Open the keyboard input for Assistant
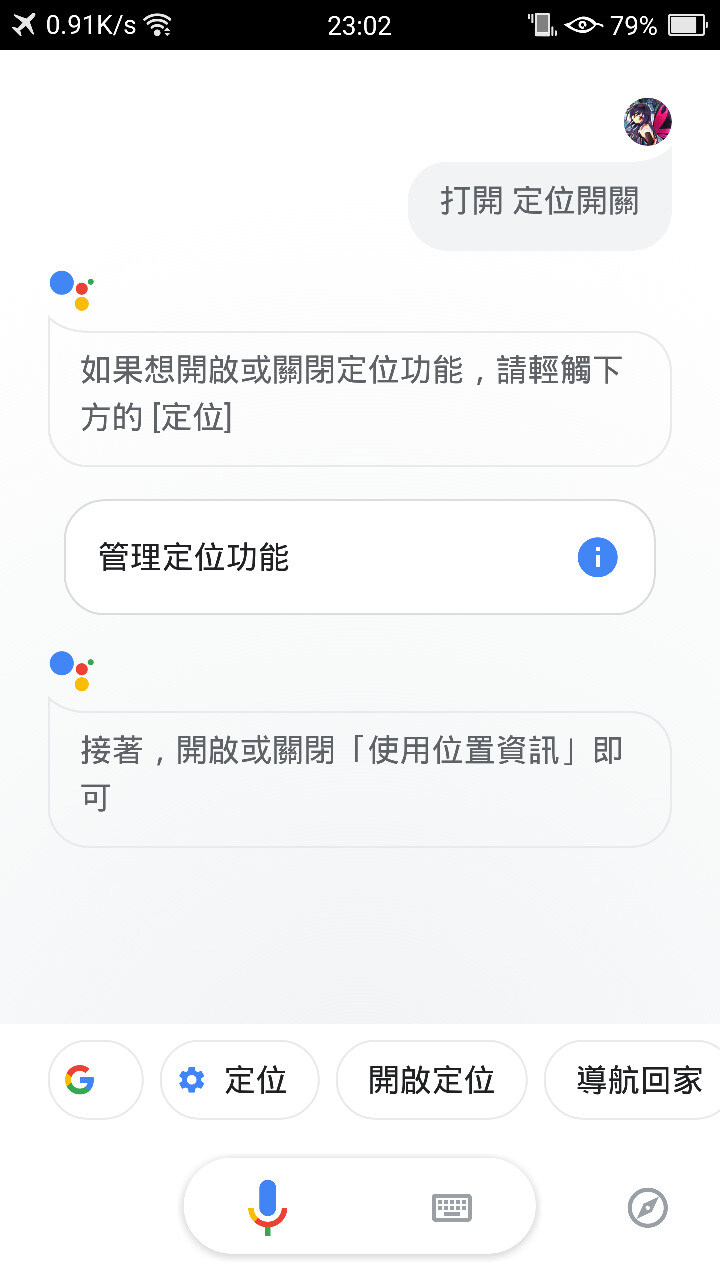The height and width of the screenshot is (1280, 720). click(x=451, y=1207)
